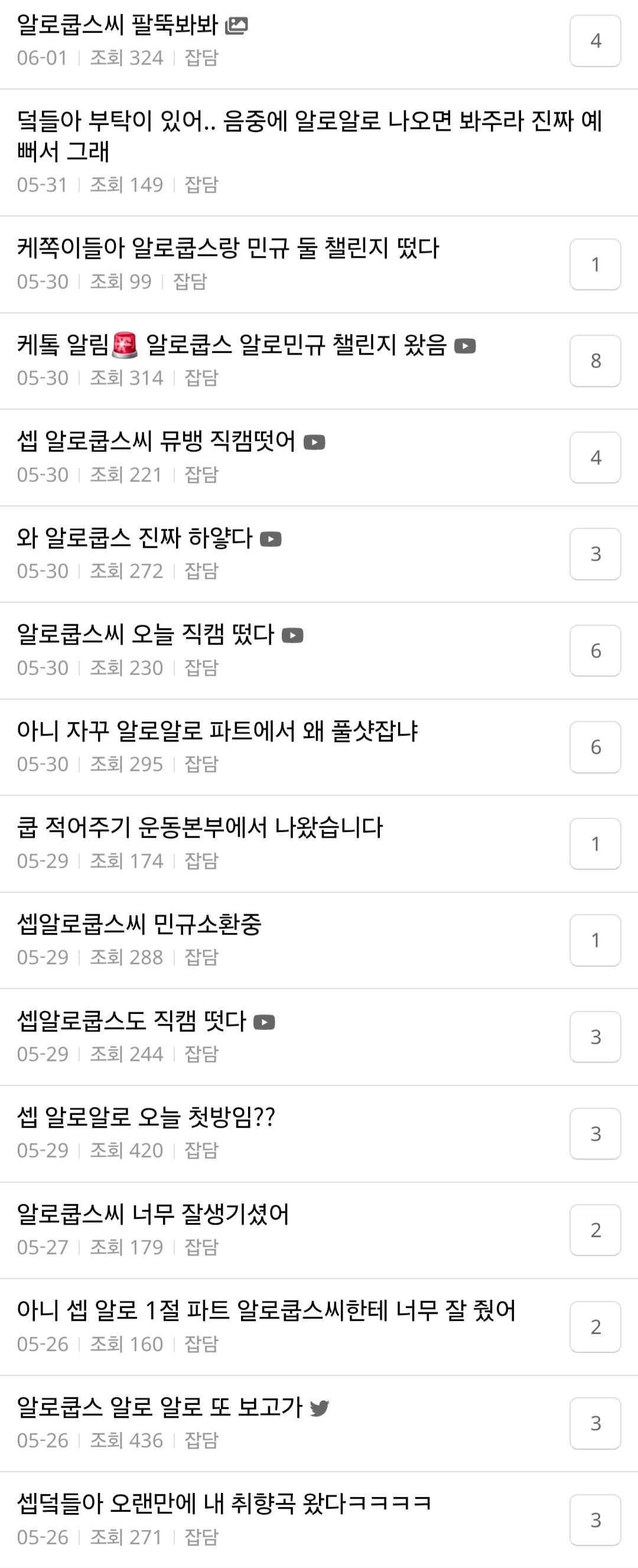Open the post '알로쿱스씨 팔뚝봐봐'
This screenshot has height=1568, width=638.
point(117,25)
